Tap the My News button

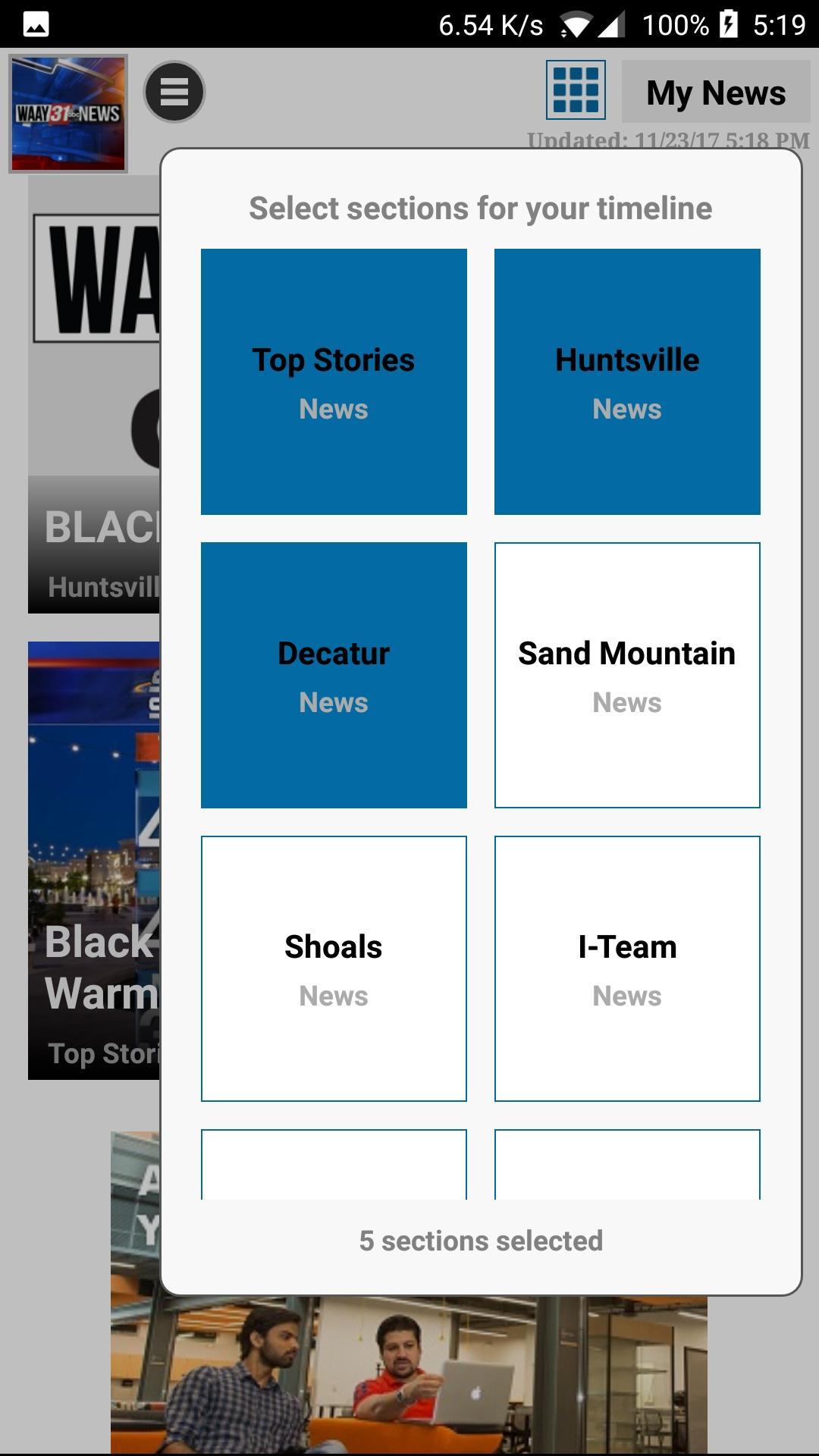point(715,93)
